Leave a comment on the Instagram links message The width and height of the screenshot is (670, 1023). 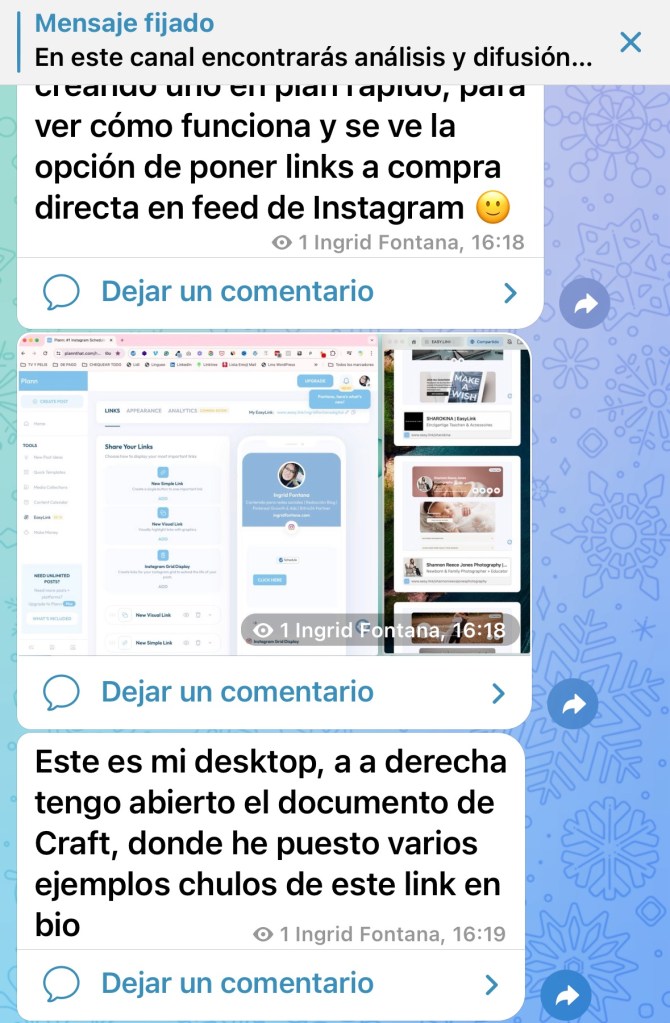[280, 292]
